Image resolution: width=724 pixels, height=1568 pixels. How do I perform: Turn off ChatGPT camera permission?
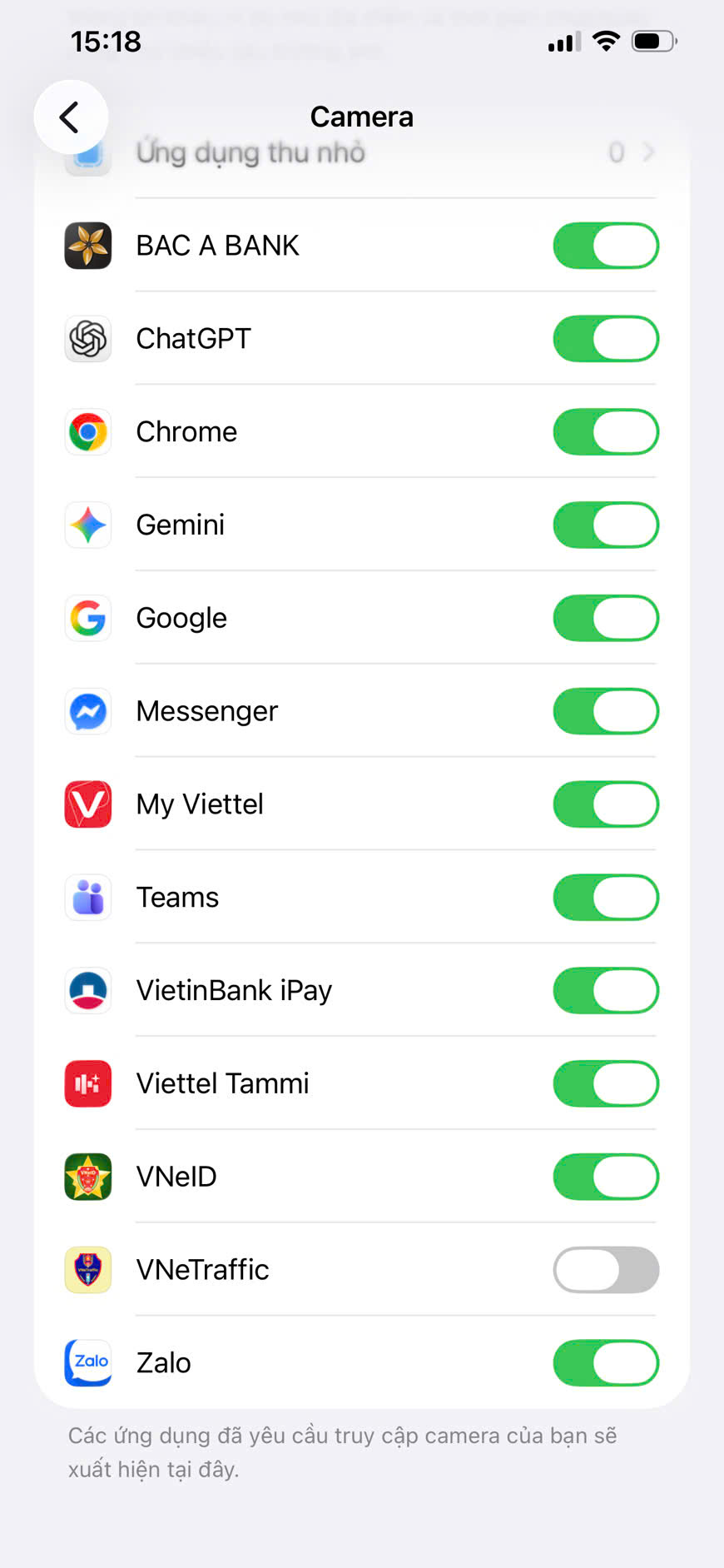pos(606,339)
